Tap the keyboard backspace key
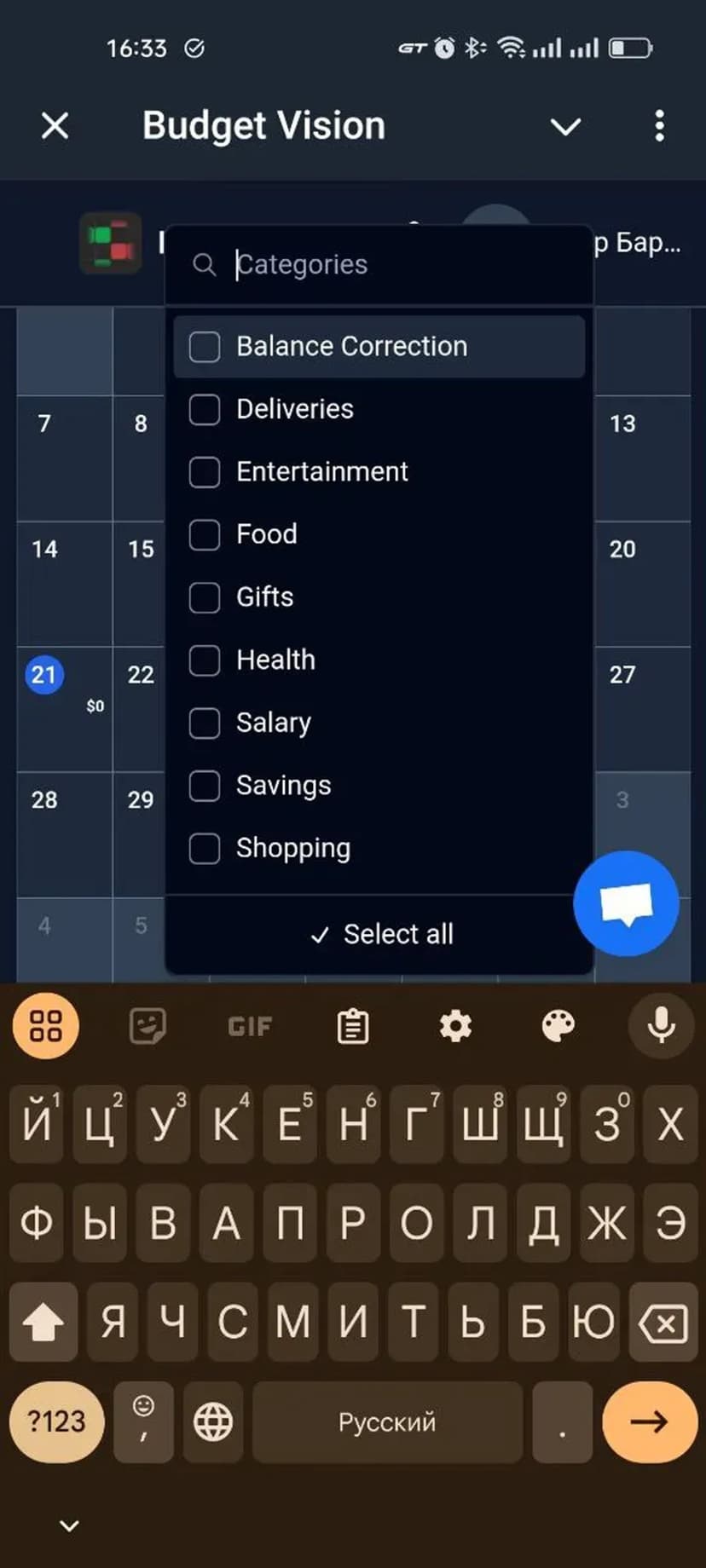The width and height of the screenshot is (706, 1568). coord(663,1323)
